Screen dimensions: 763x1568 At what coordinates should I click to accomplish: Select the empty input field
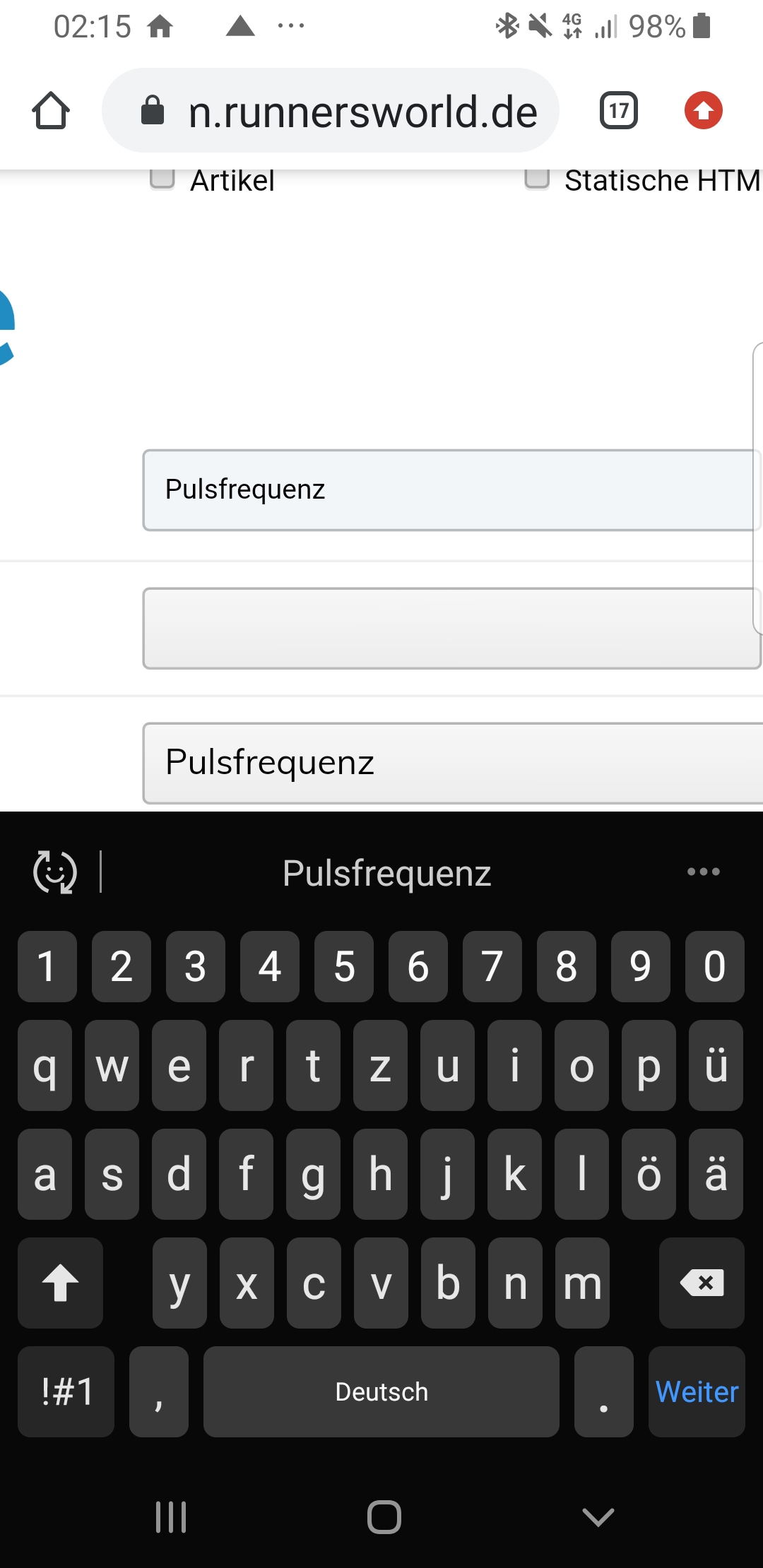pyautogui.click(x=449, y=628)
